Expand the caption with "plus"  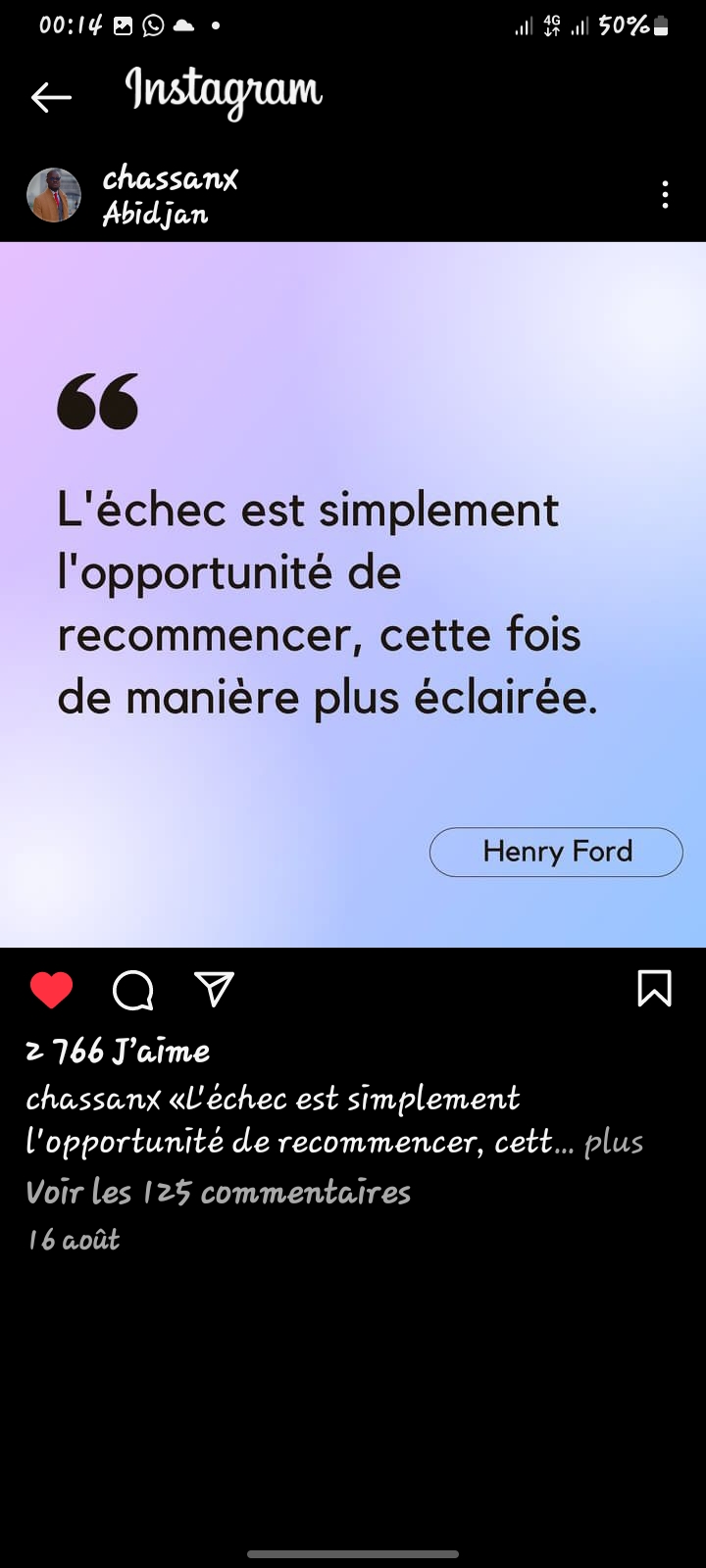614,1143
